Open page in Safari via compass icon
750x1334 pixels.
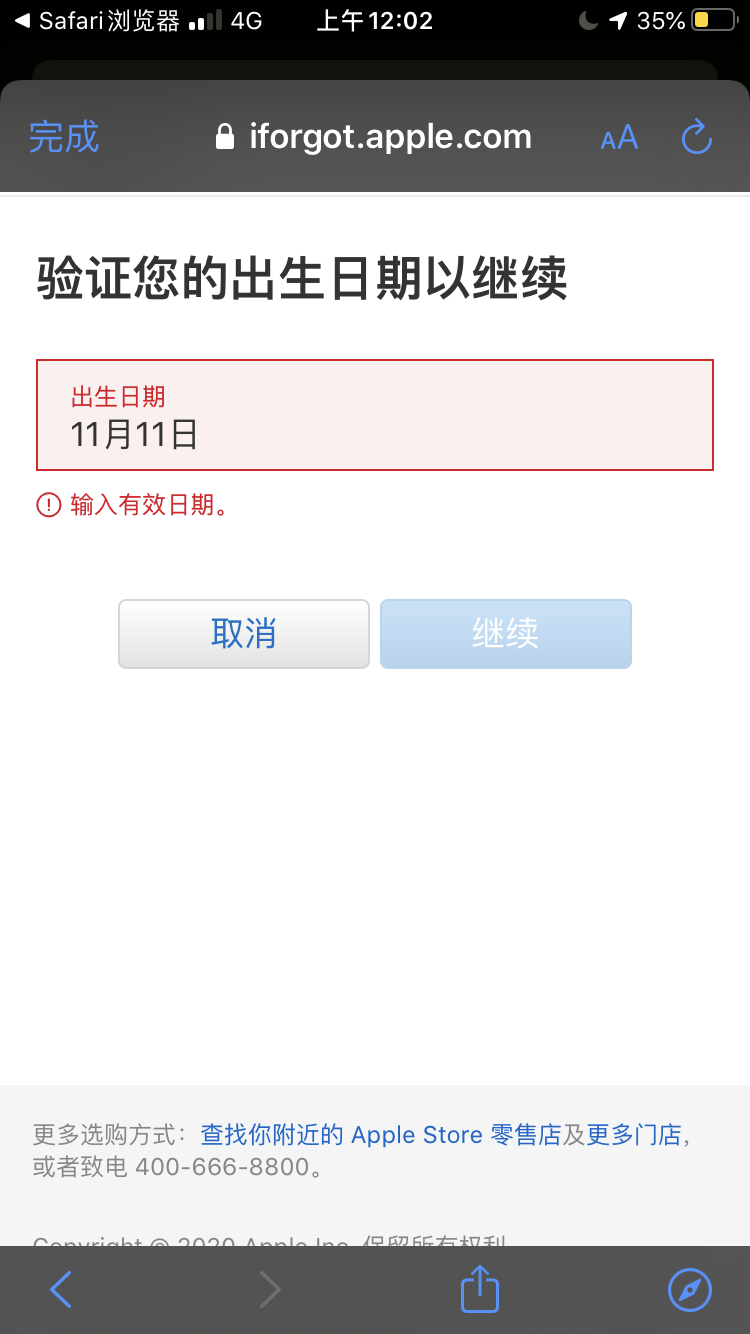tap(689, 1290)
